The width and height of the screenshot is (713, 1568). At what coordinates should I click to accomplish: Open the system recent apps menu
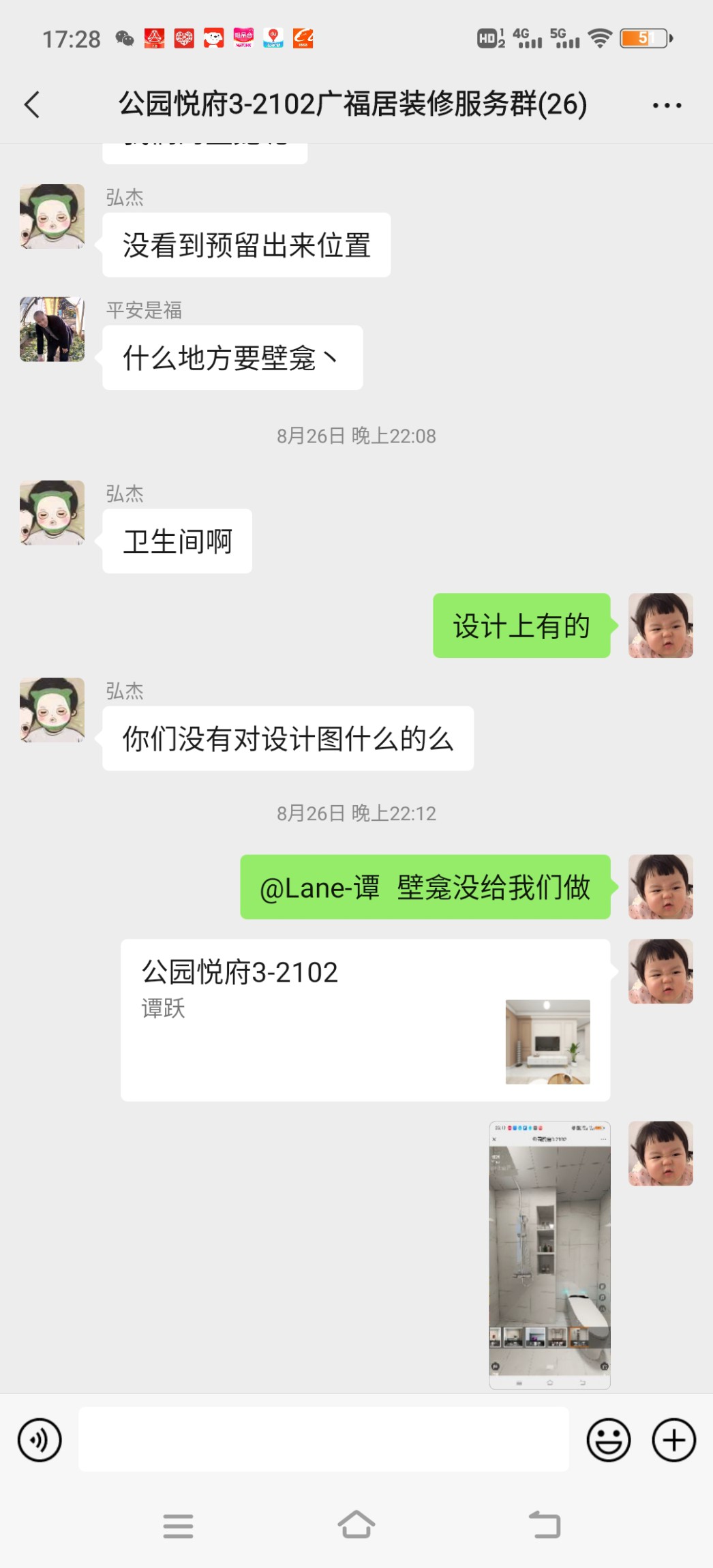178,1526
